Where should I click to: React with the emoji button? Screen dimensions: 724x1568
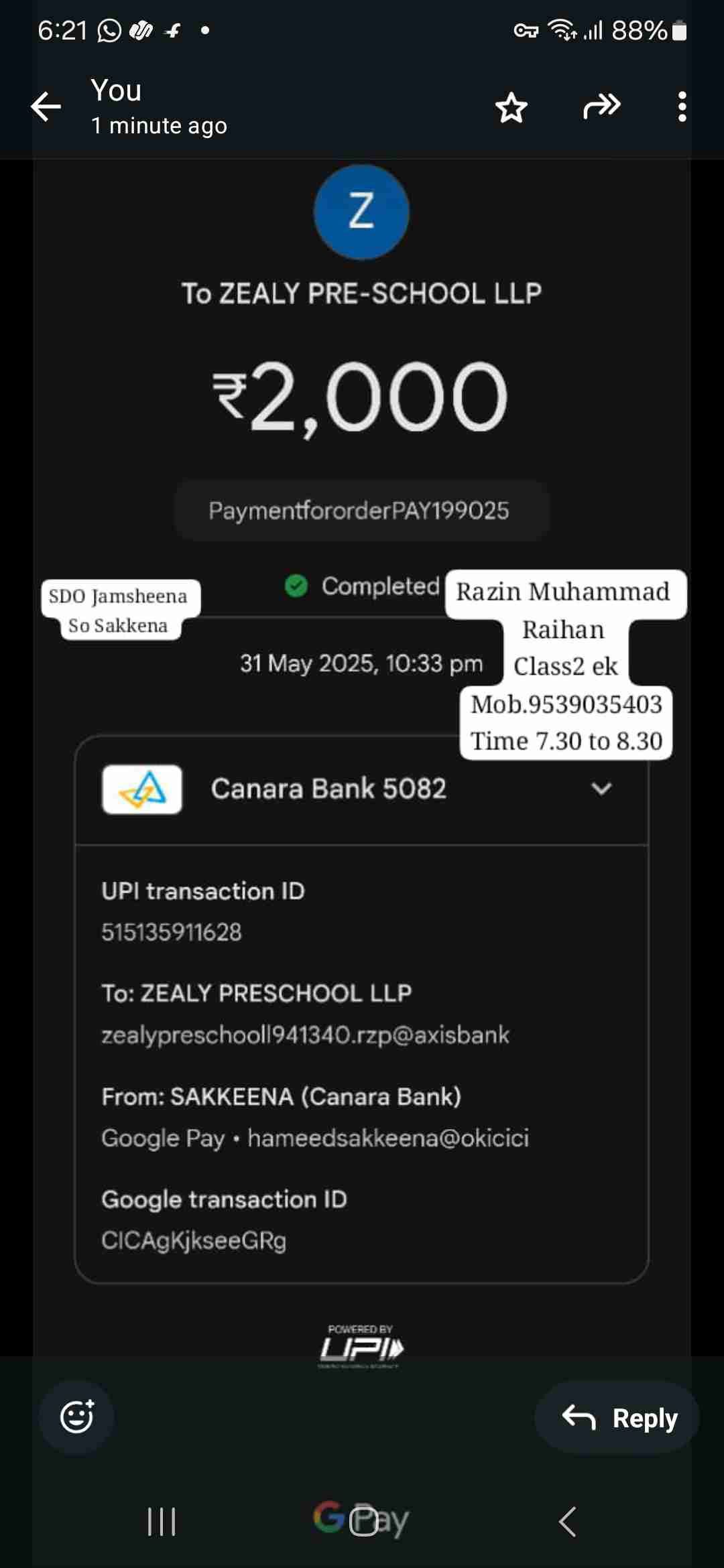point(76,1417)
